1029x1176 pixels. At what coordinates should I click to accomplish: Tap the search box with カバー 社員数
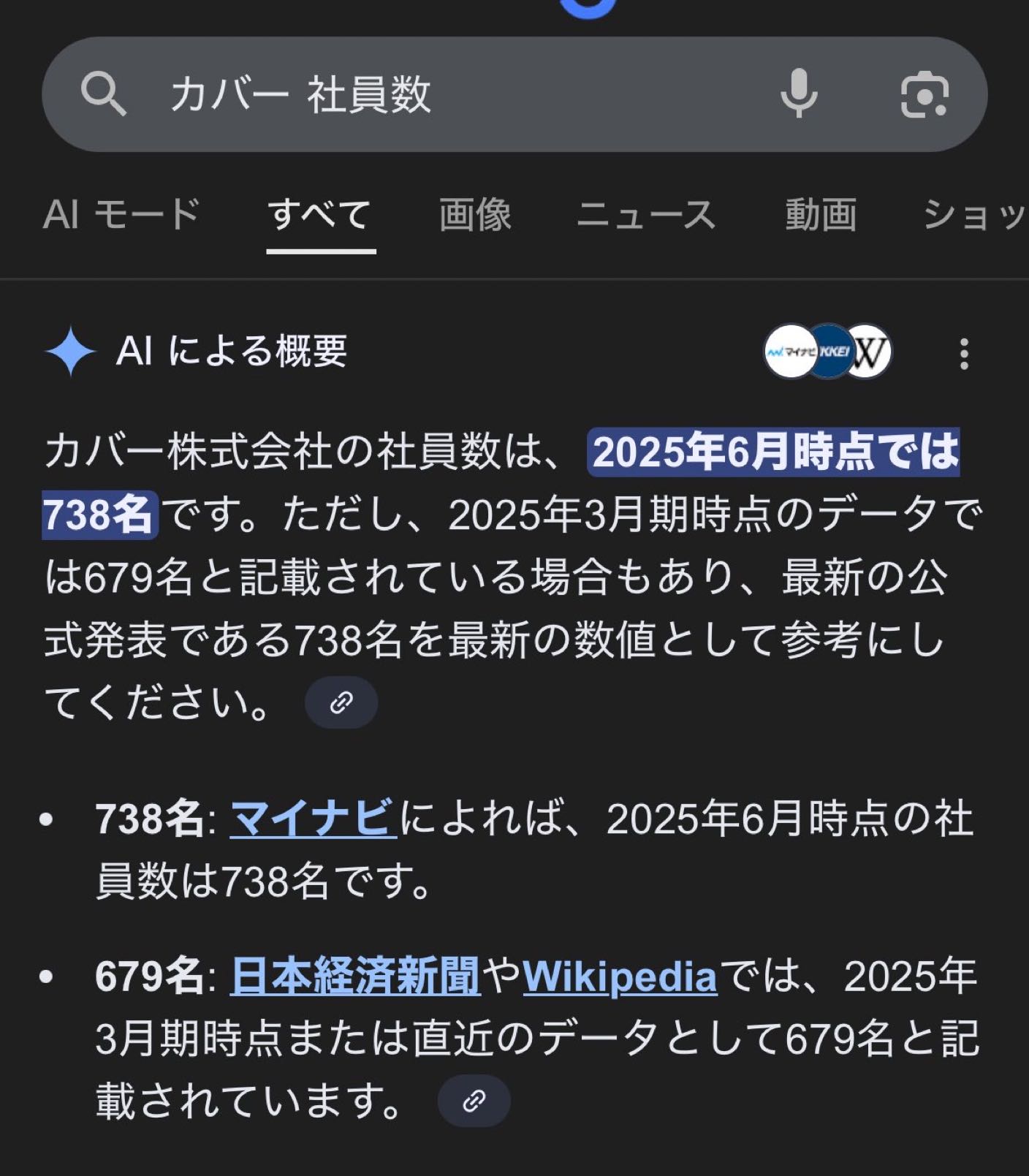[438, 95]
